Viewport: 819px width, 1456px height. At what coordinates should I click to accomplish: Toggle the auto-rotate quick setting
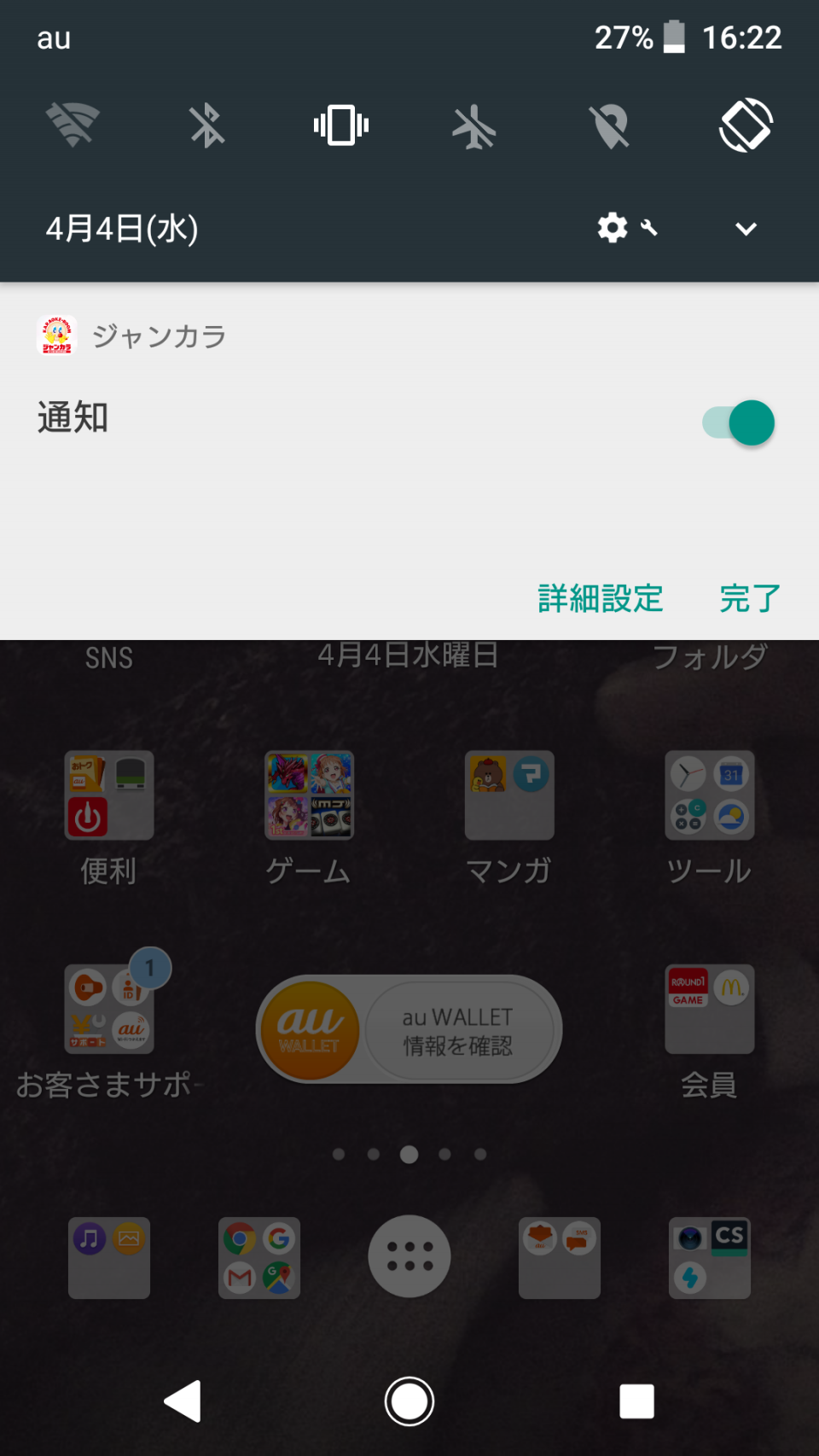pyautogui.click(x=746, y=125)
